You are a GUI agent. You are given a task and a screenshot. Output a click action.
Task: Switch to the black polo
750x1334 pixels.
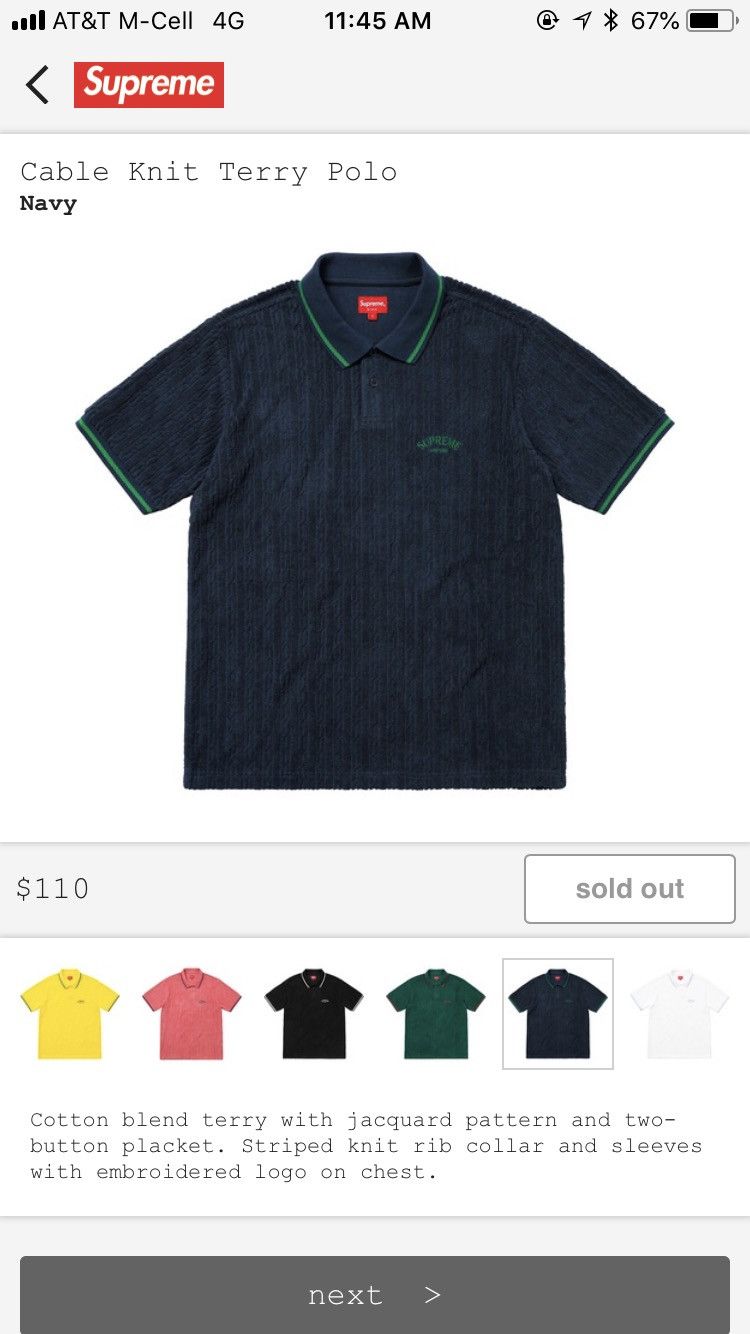[x=314, y=1013]
